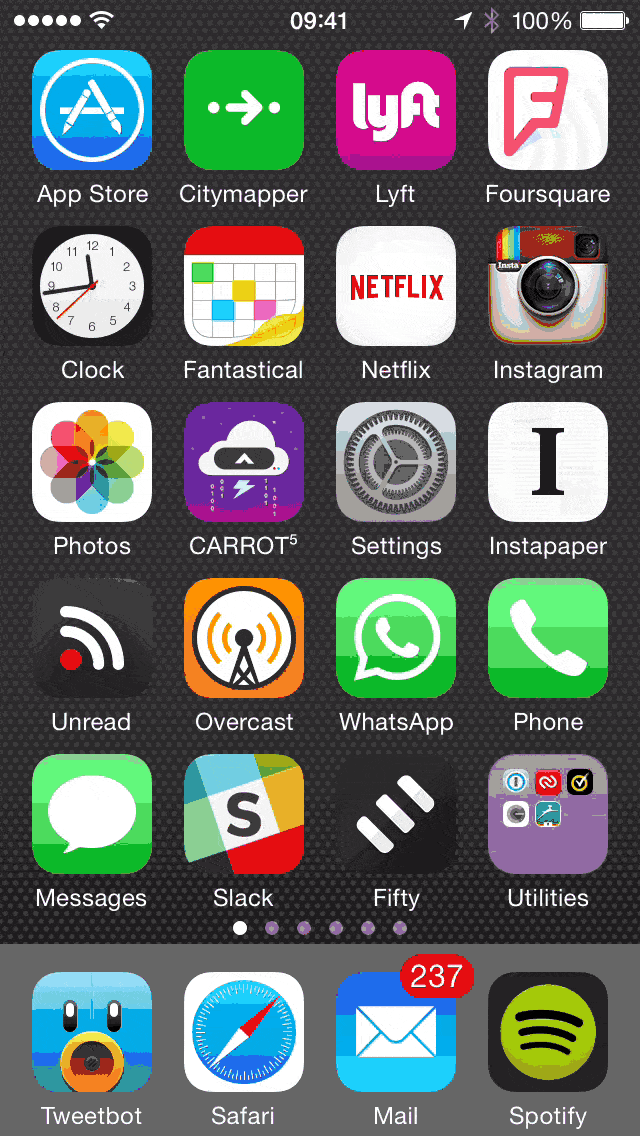640x1136 pixels.
Task: Launch CARROT weather app
Action: click(244, 462)
